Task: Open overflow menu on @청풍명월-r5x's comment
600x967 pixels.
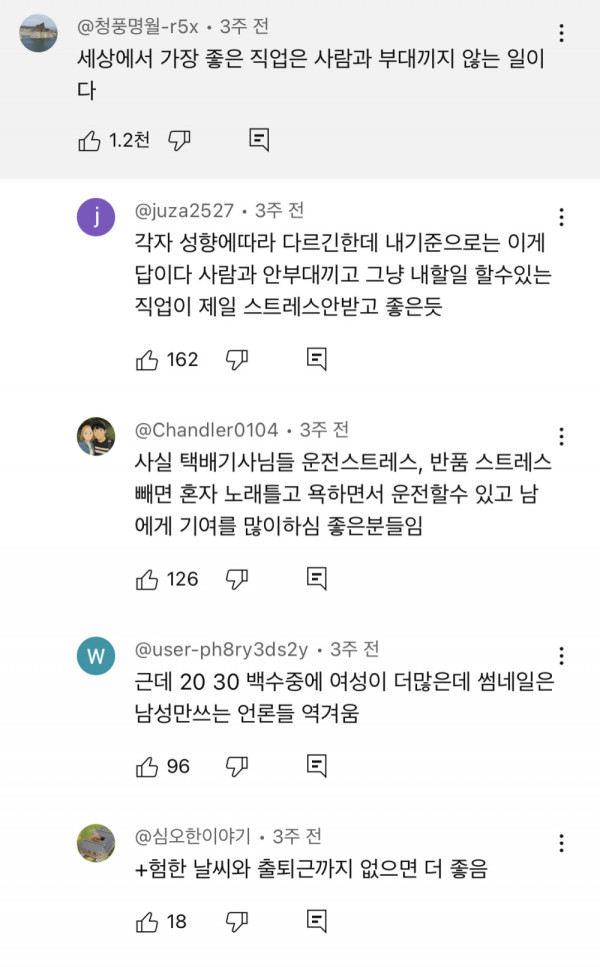Action: (561, 33)
